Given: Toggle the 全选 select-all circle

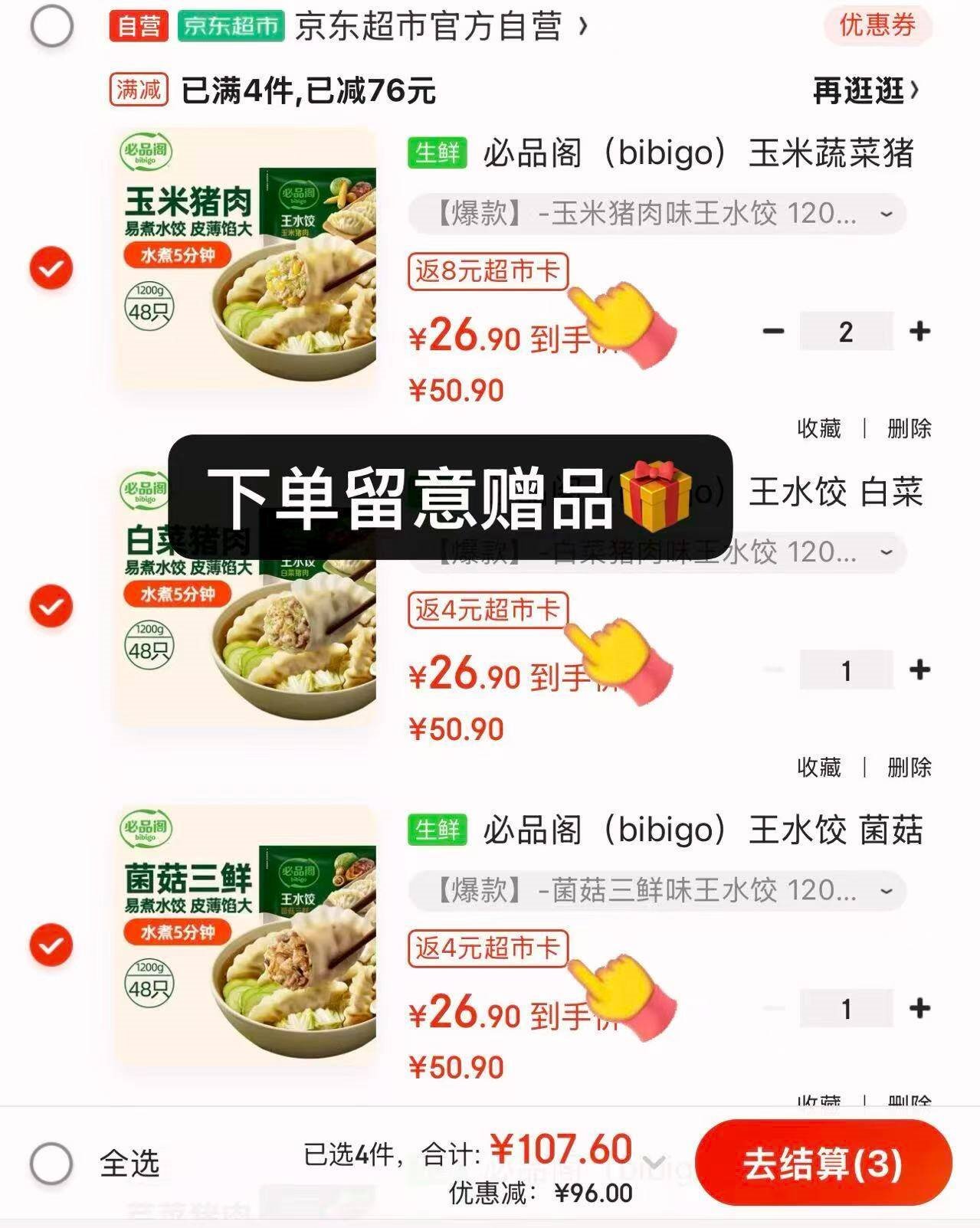Looking at the screenshot, I should point(51,1164).
